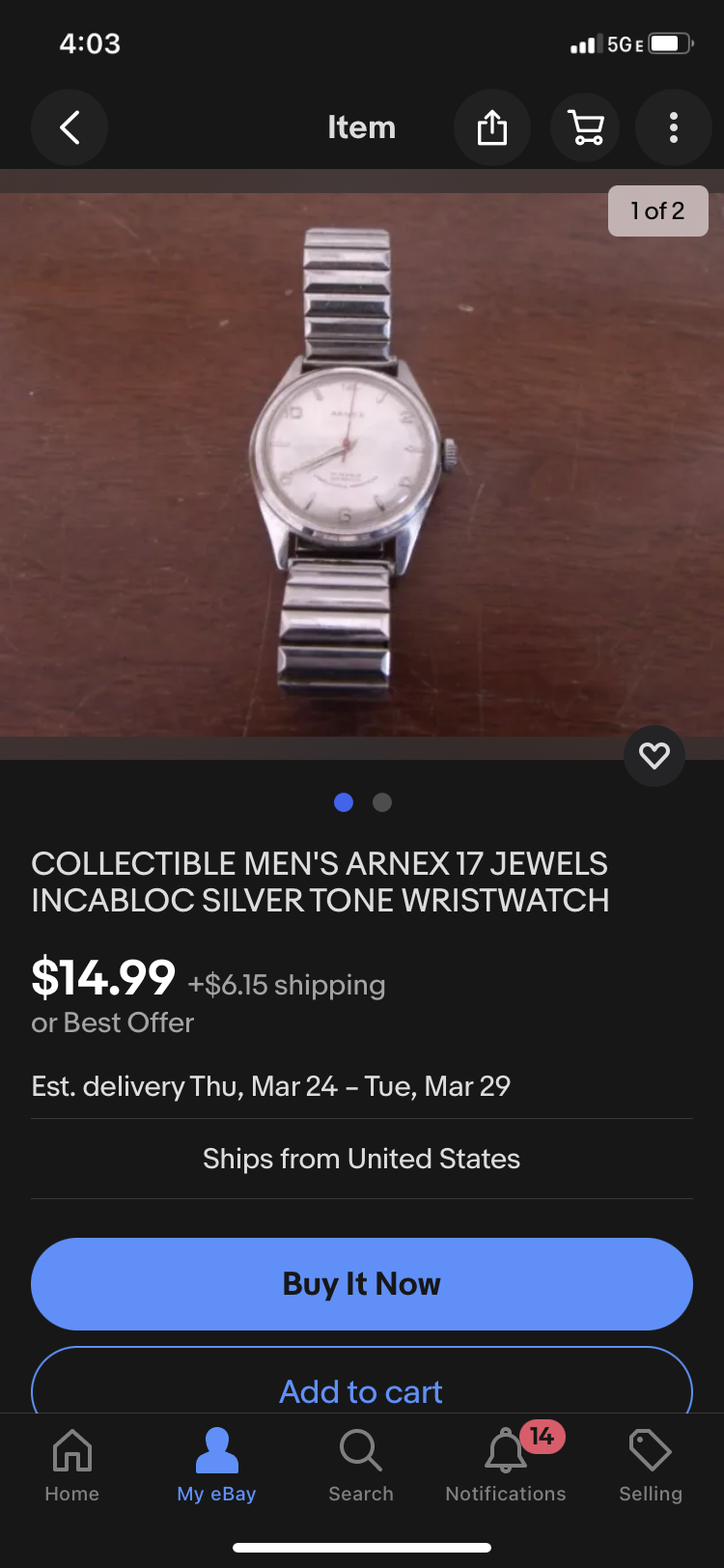Switch to the Selling tab

(x=651, y=1466)
